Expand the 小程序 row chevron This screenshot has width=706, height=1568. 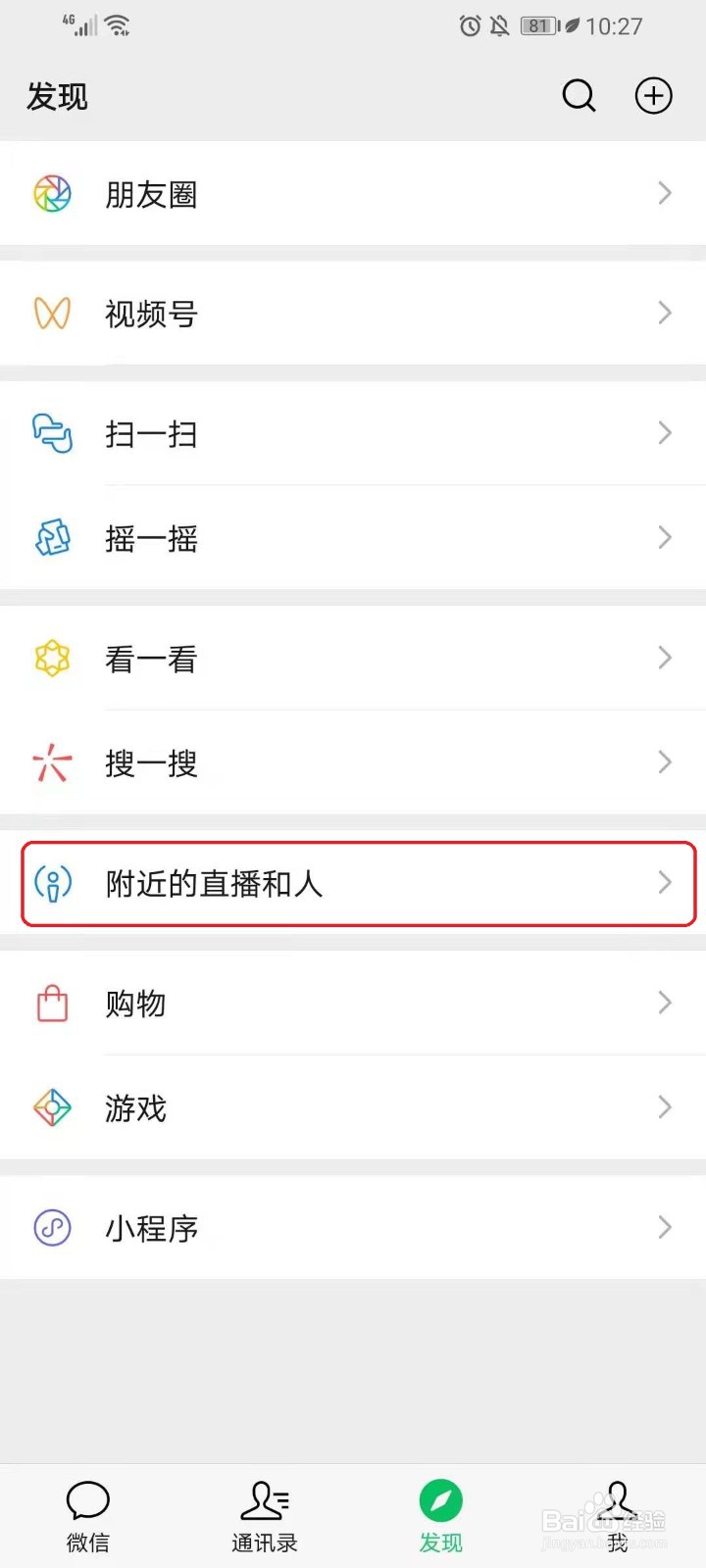(x=666, y=1227)
